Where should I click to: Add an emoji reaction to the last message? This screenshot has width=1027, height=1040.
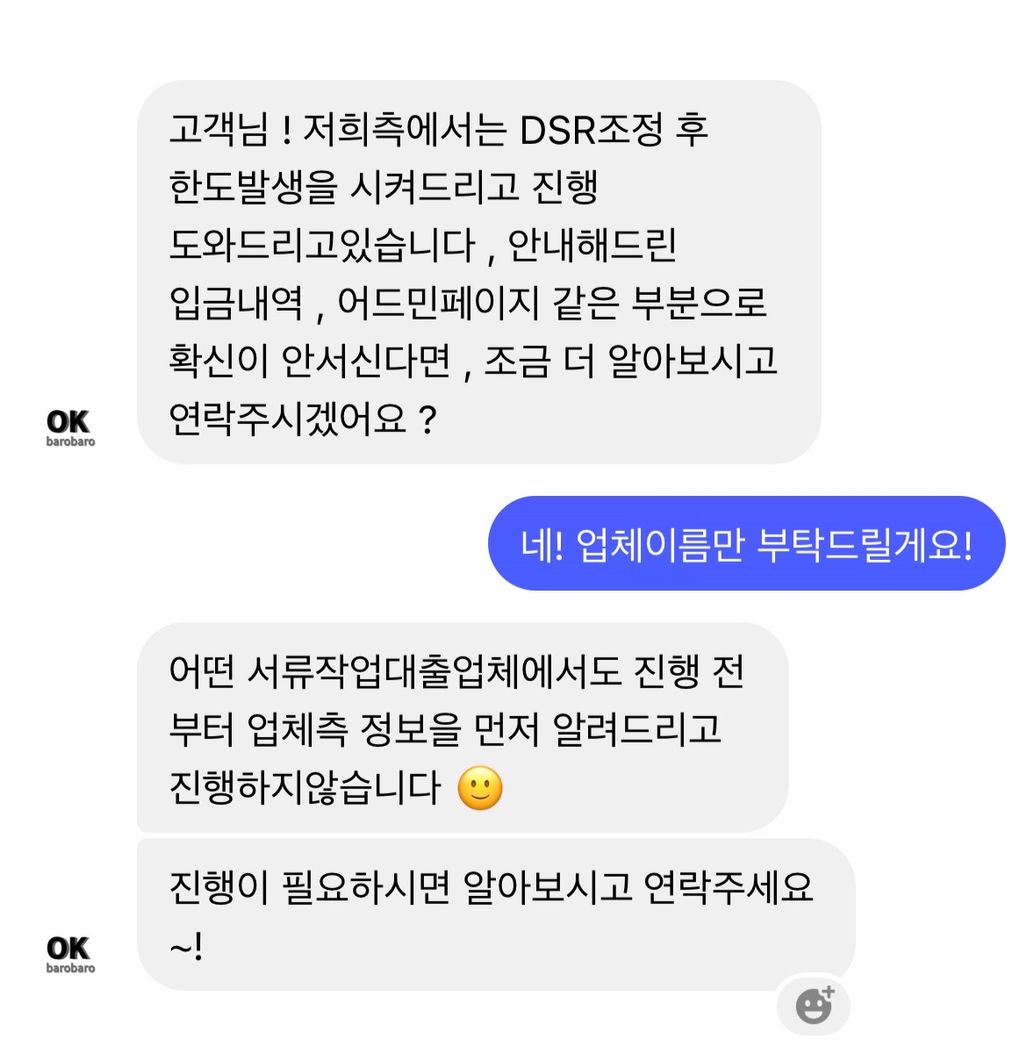814,1004
